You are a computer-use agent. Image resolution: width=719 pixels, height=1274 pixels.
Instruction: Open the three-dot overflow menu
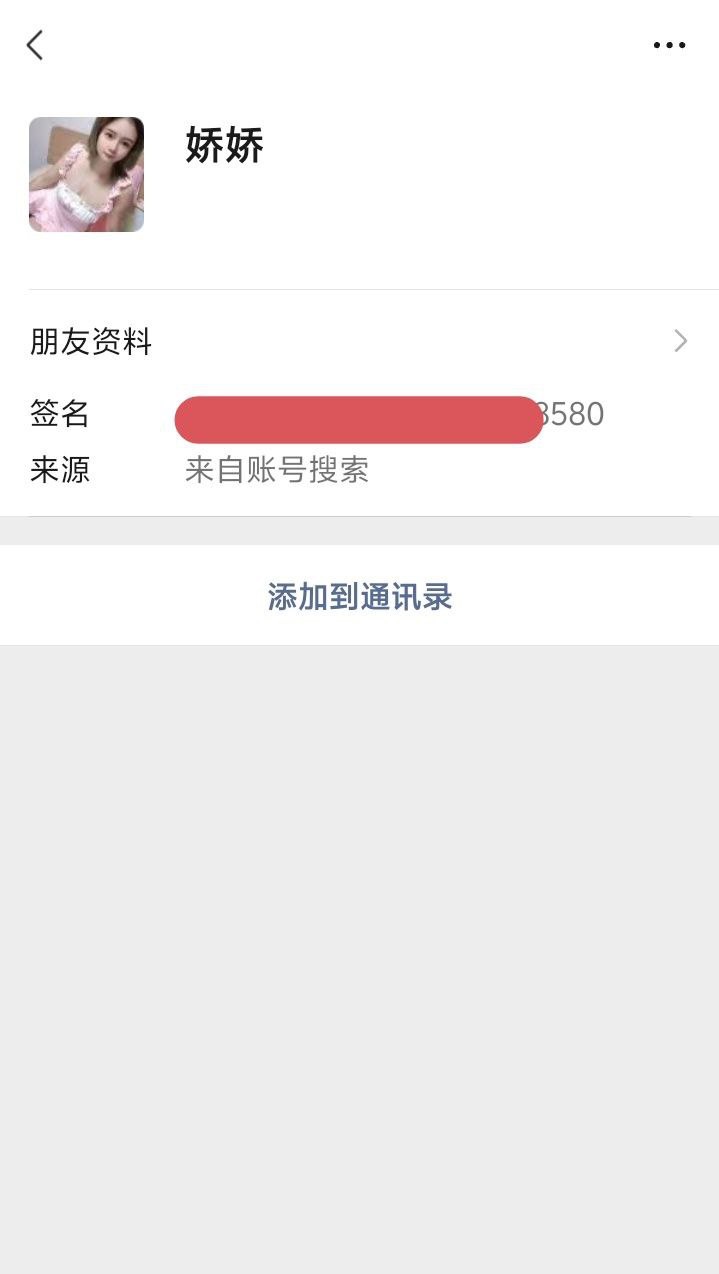click(x=669, y=45)
